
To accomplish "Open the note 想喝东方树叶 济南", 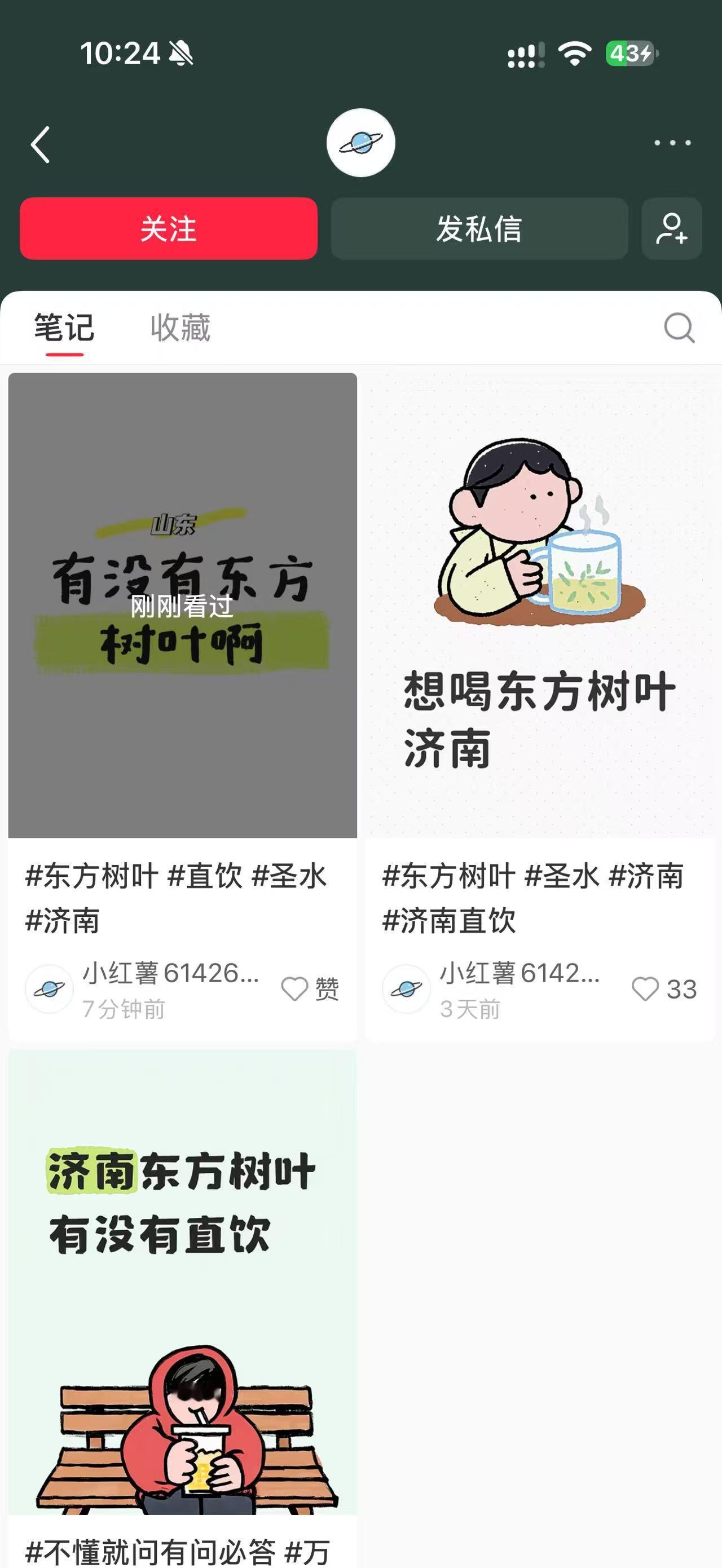I will tap(539, 605).
